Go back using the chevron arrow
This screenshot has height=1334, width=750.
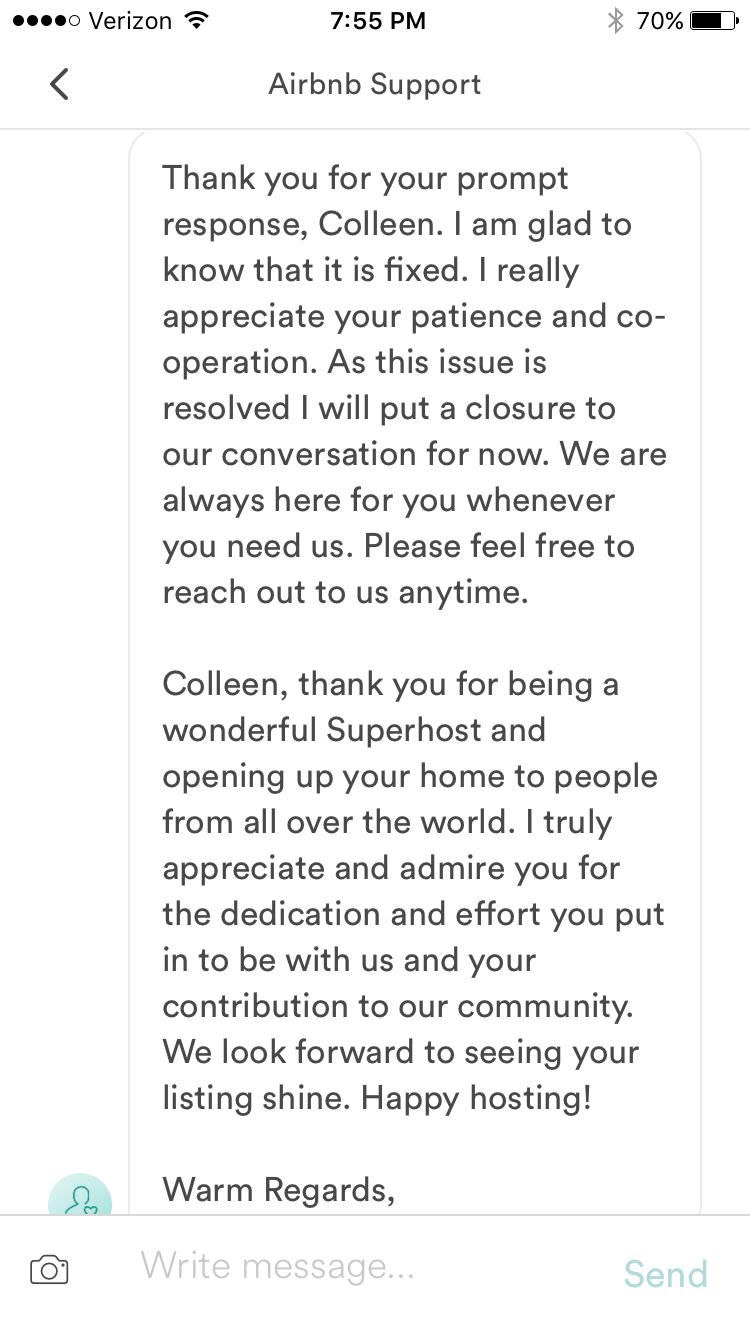point(59,84)
